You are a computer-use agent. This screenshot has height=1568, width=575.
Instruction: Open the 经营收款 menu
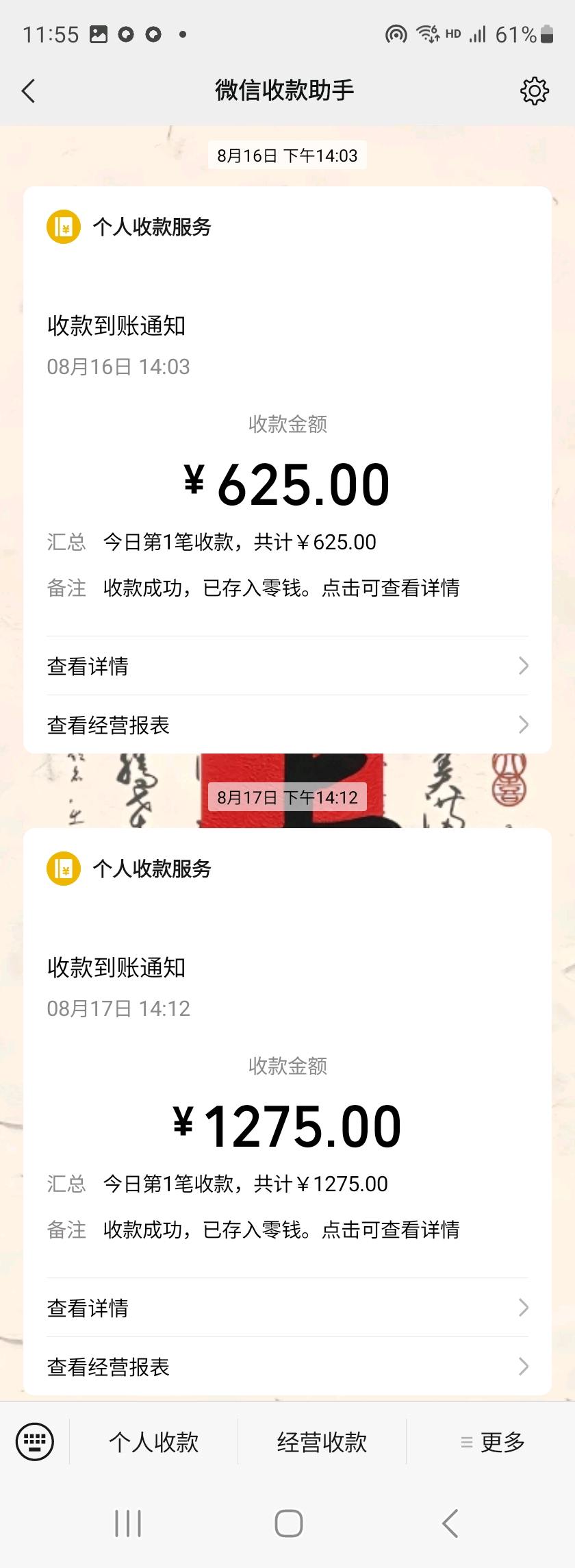pos(322,1442)
